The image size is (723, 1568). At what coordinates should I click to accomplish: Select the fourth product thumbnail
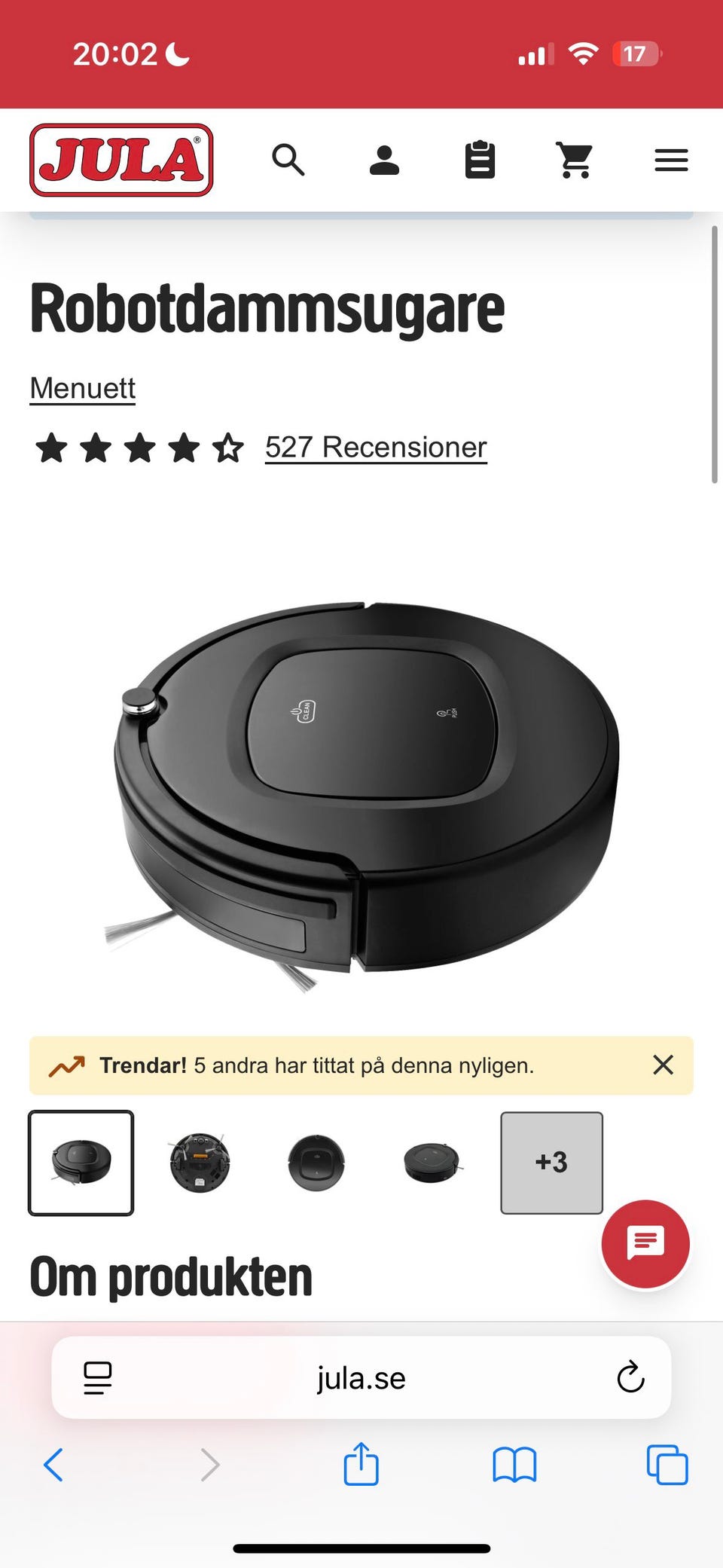click(x=432, y=1163)
